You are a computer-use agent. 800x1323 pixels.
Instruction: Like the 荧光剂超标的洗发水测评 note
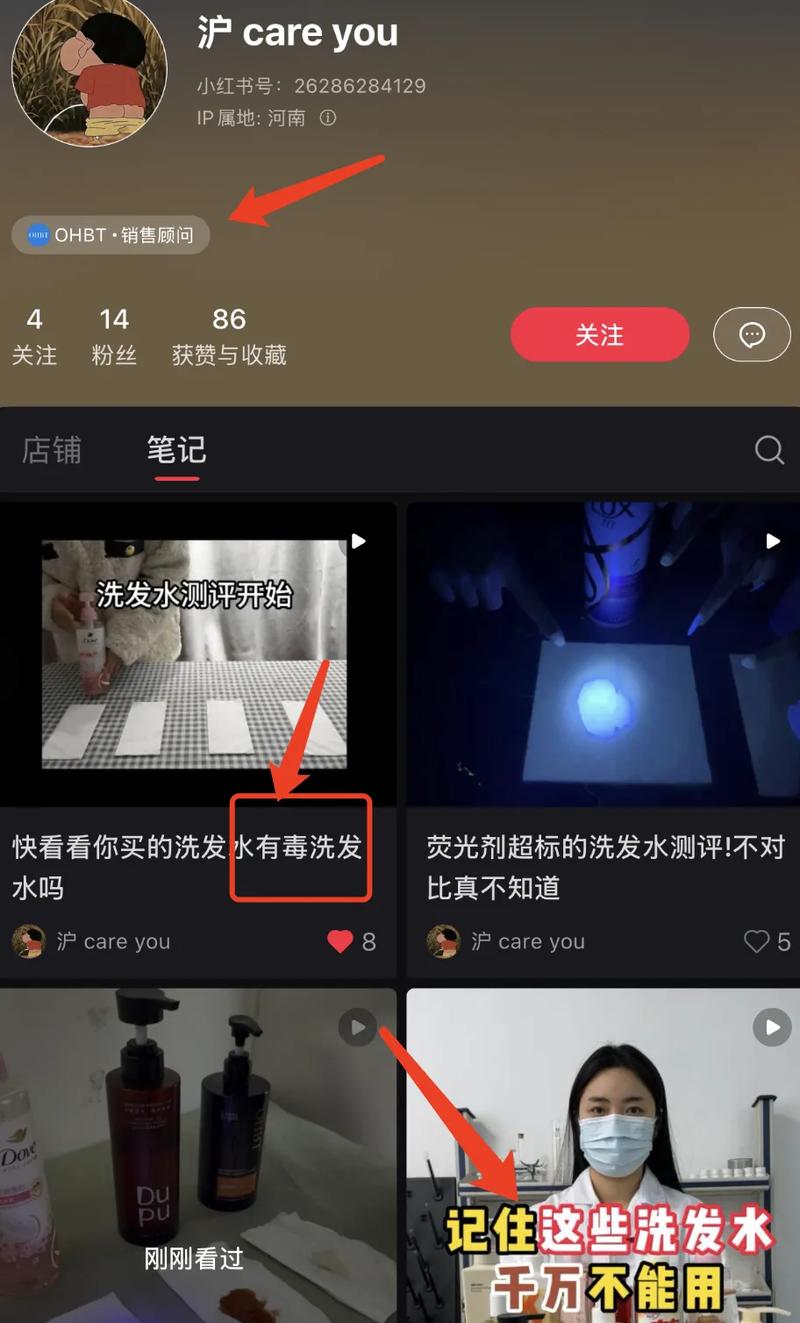pos(757,941)
